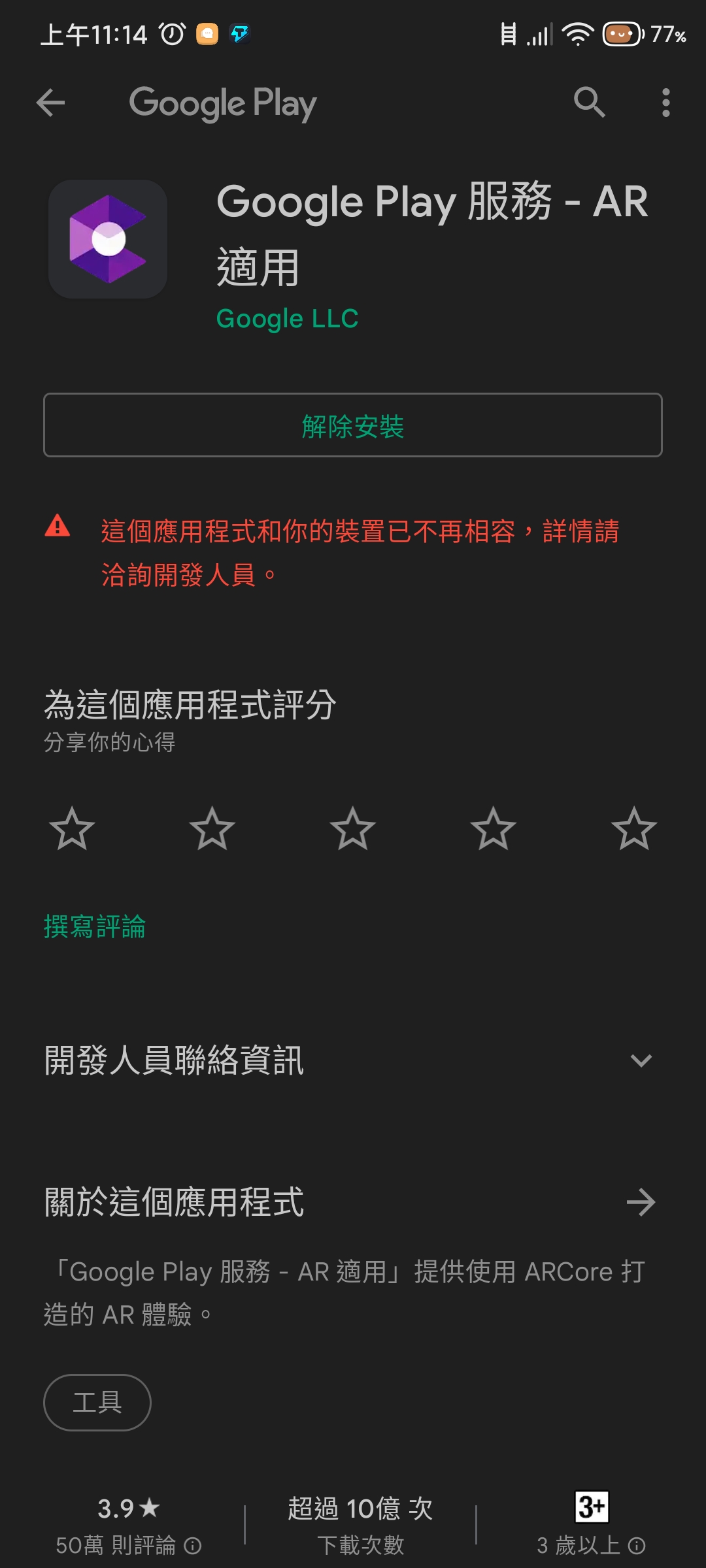Tap the info icon beside 3 歲以上
Screen dimensions: 706x1568
[637, 1546]
